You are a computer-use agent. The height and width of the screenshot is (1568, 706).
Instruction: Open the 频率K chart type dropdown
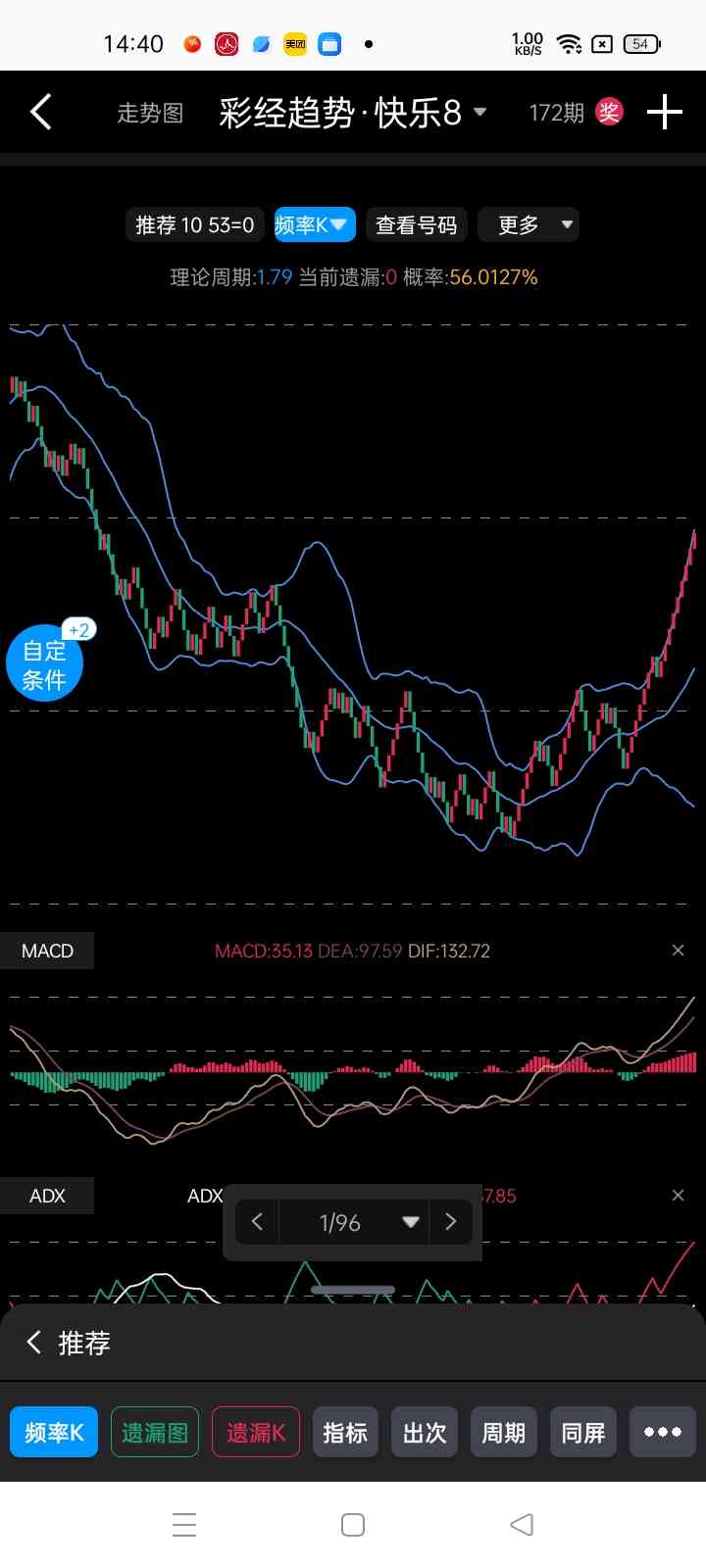(314, 225)
